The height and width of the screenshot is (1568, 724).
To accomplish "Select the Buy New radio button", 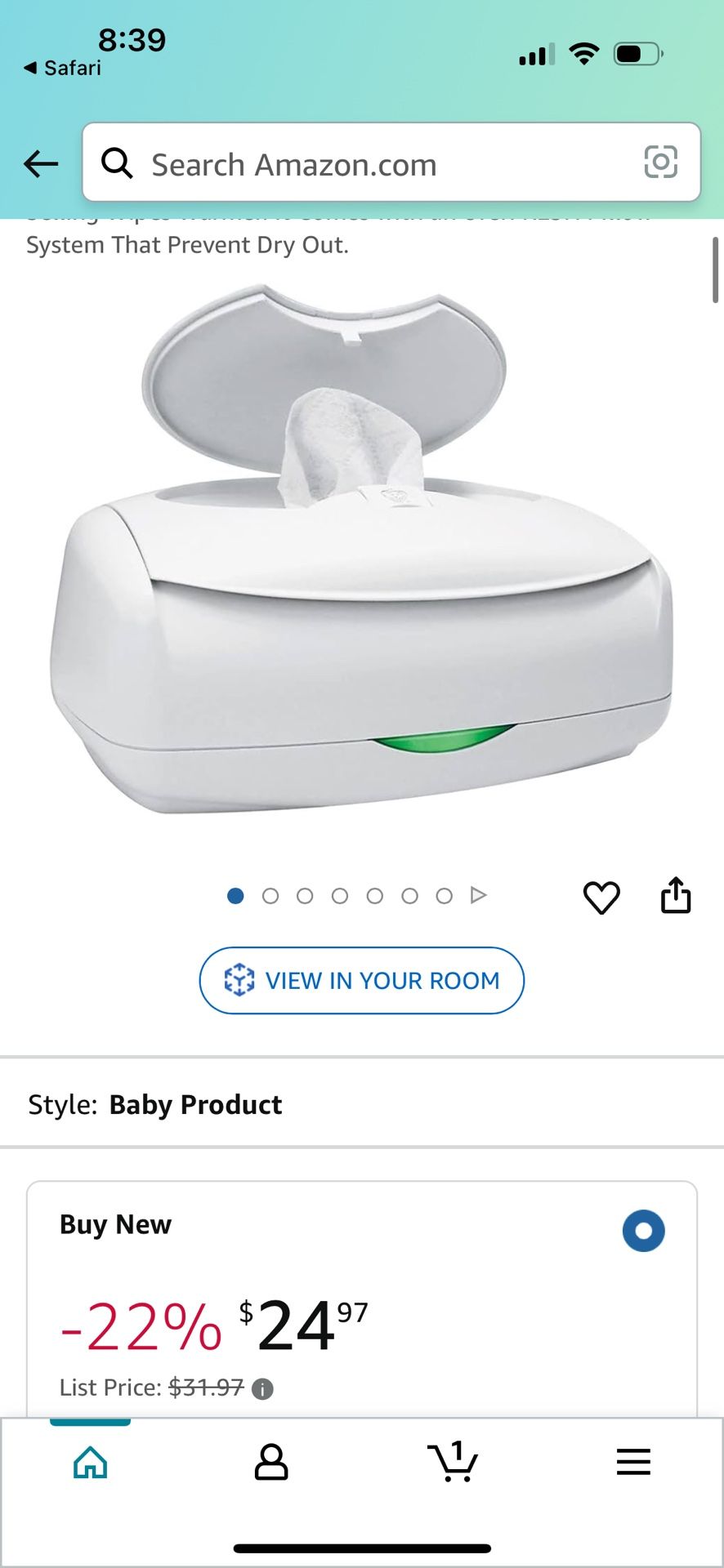I will 644,1231.
